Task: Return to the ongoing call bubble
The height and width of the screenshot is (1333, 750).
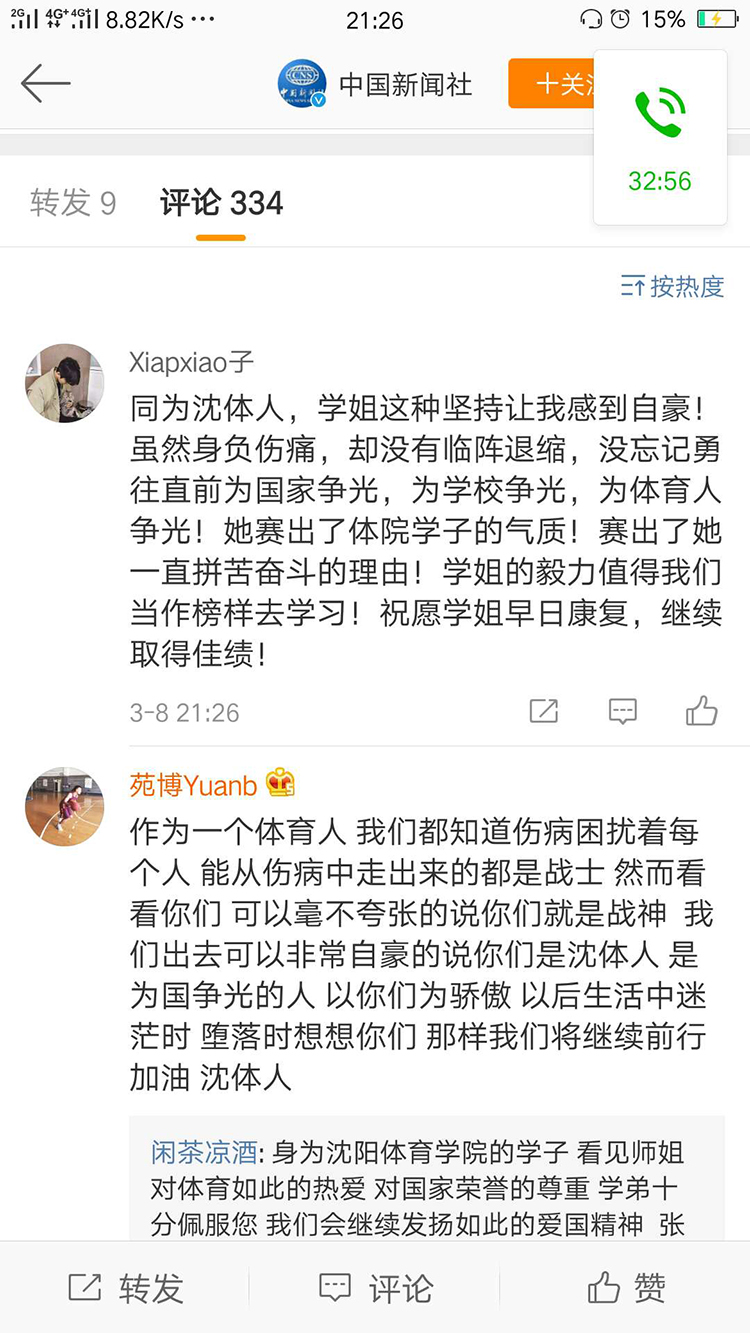Action: coord(660,137)
